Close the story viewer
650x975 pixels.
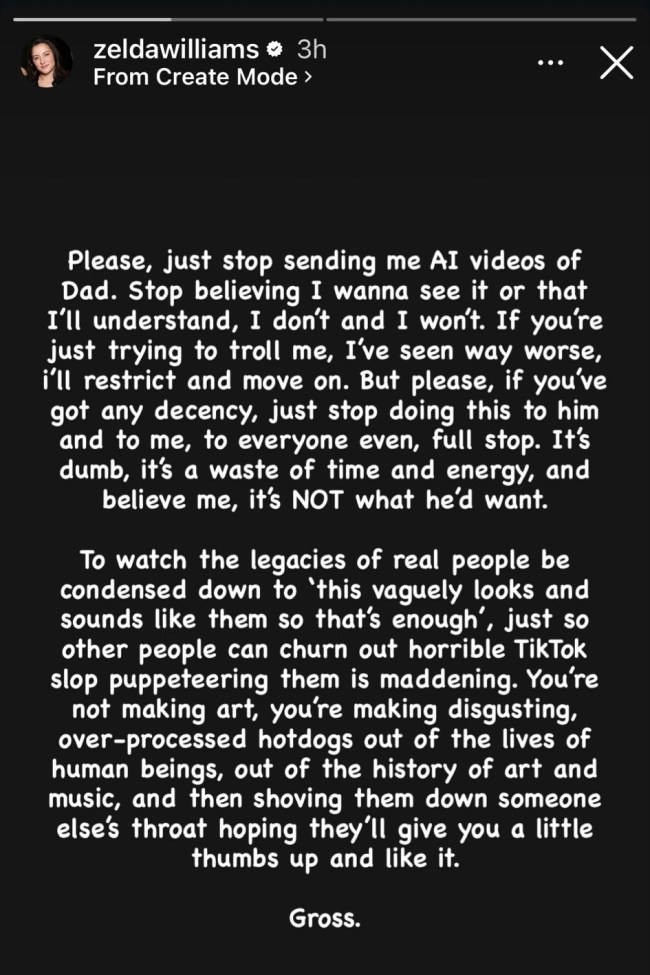tap(616, 63)
